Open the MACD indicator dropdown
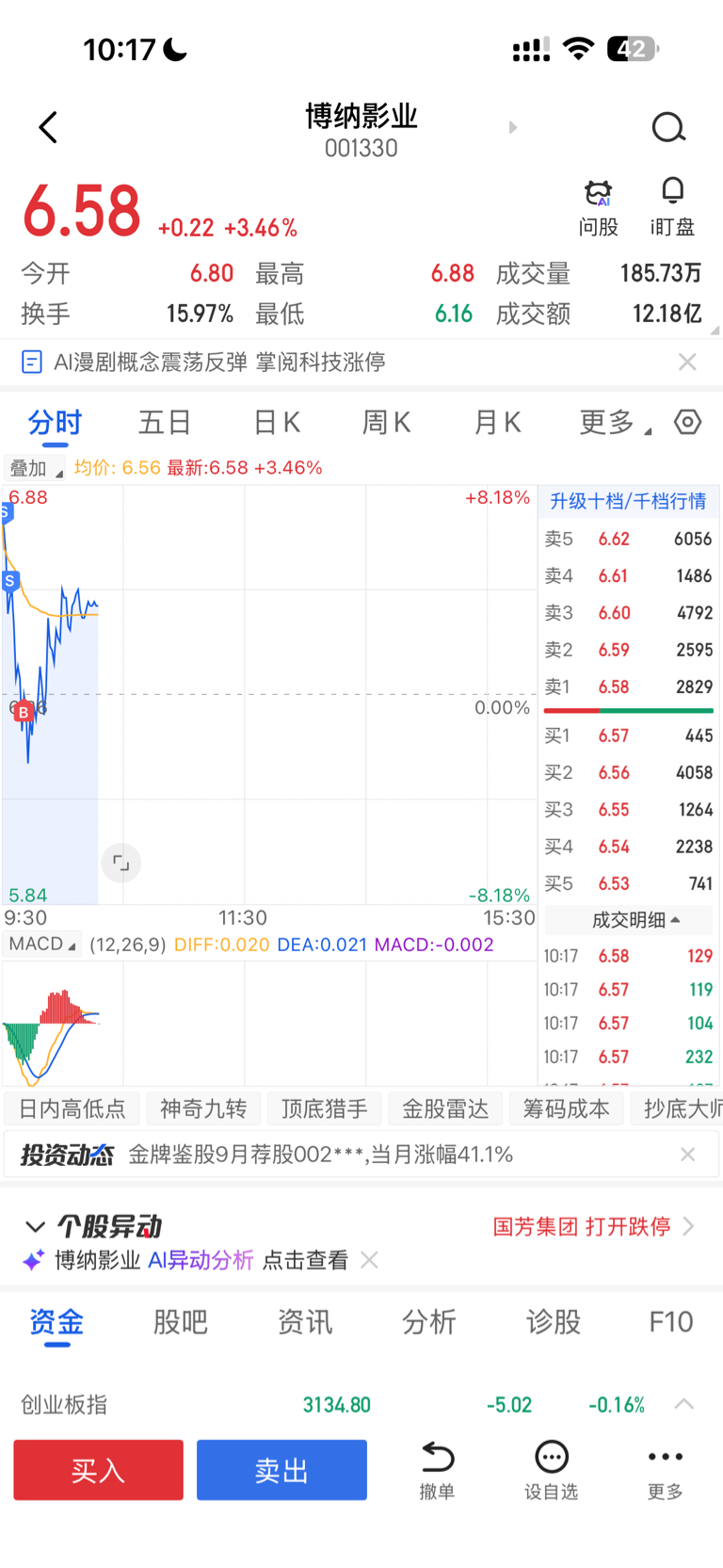The height and width of the screenshot is (1568, 723). (x=43, y=944)
